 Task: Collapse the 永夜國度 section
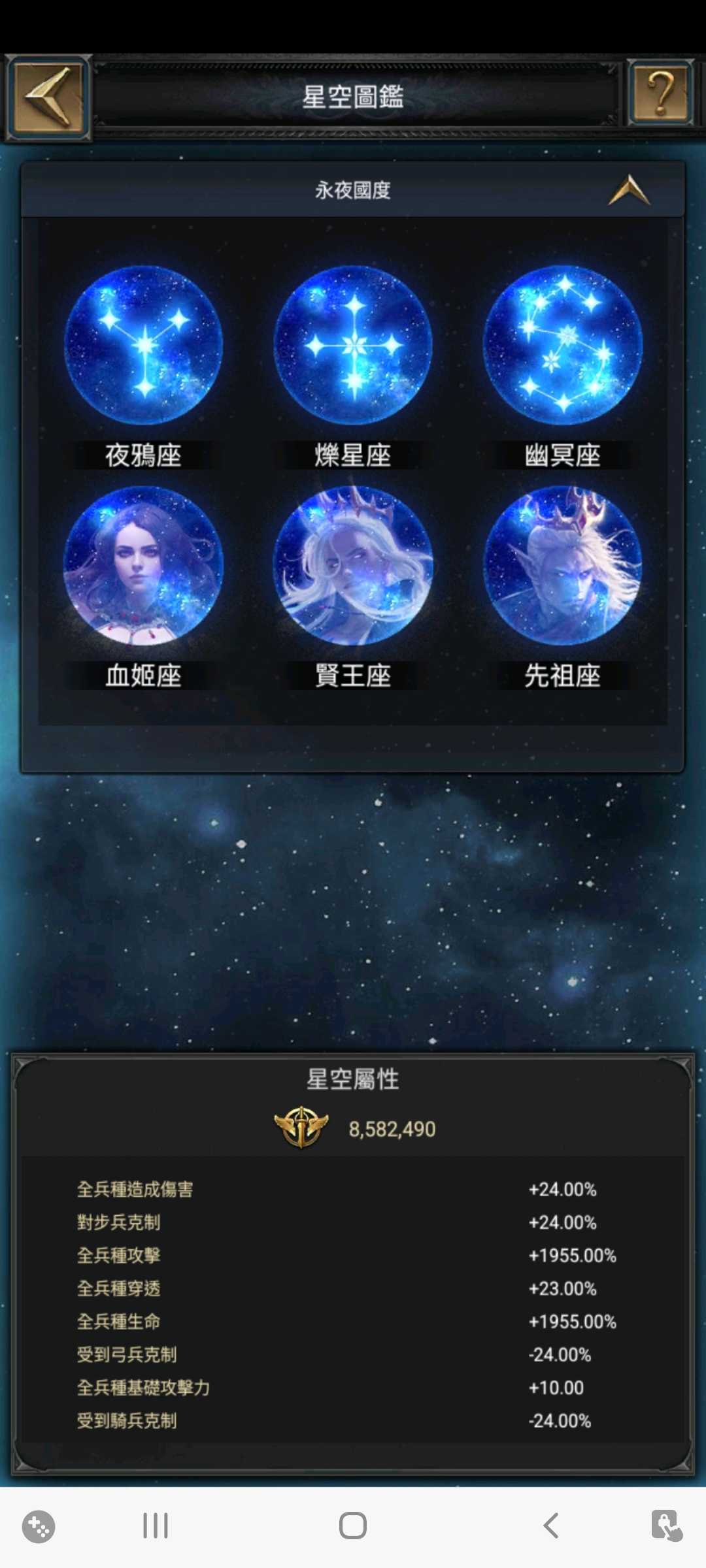(x=628, y=190)
